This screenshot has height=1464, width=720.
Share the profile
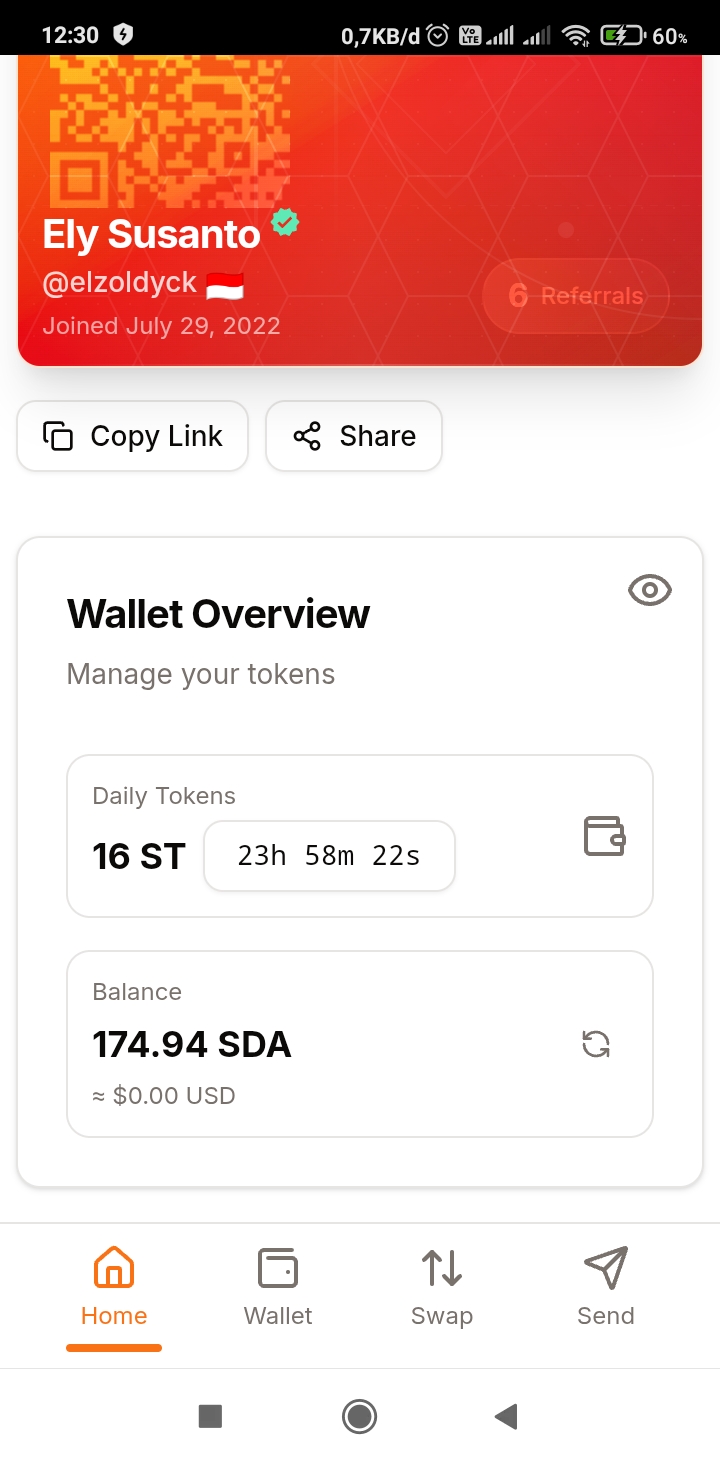354,436
